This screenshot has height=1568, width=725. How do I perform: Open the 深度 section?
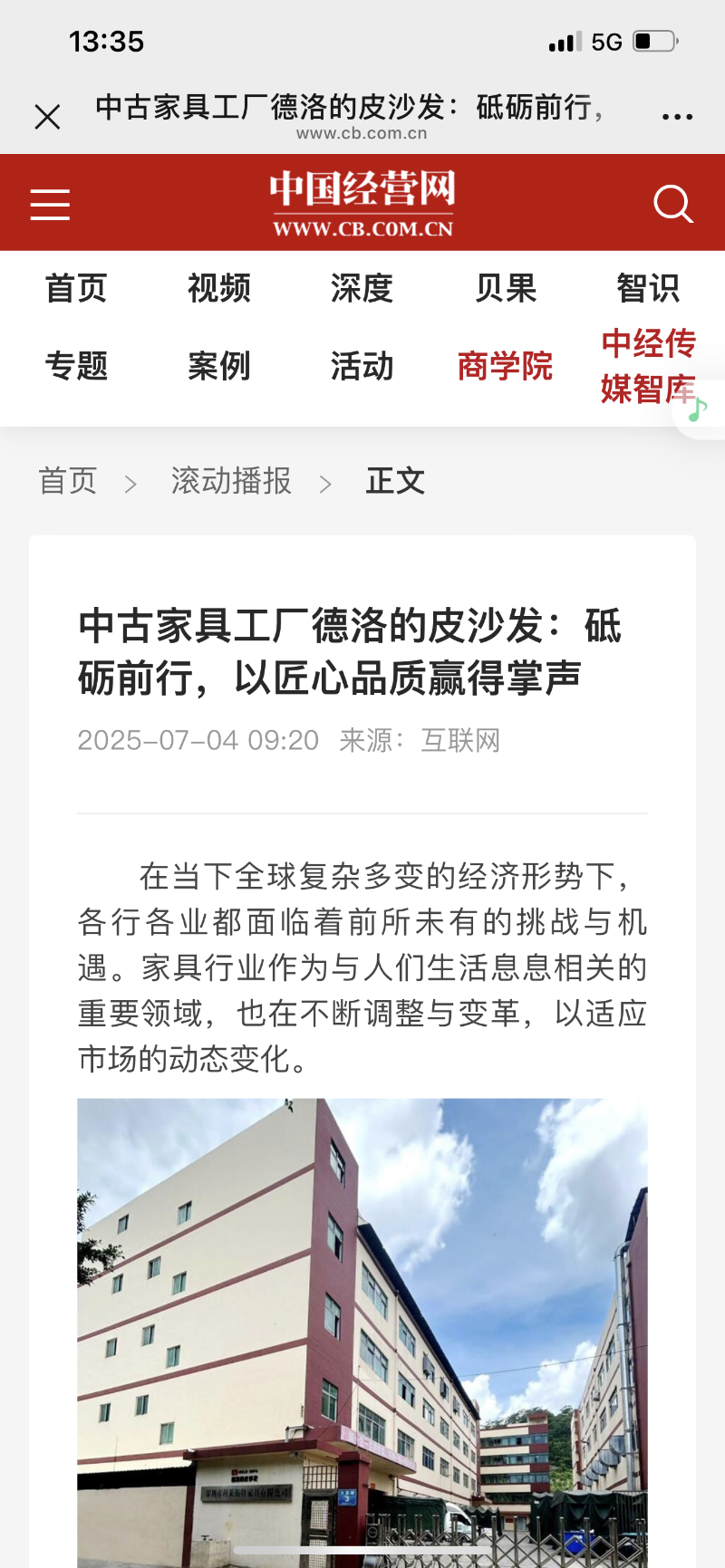click(x=362, y=289)
